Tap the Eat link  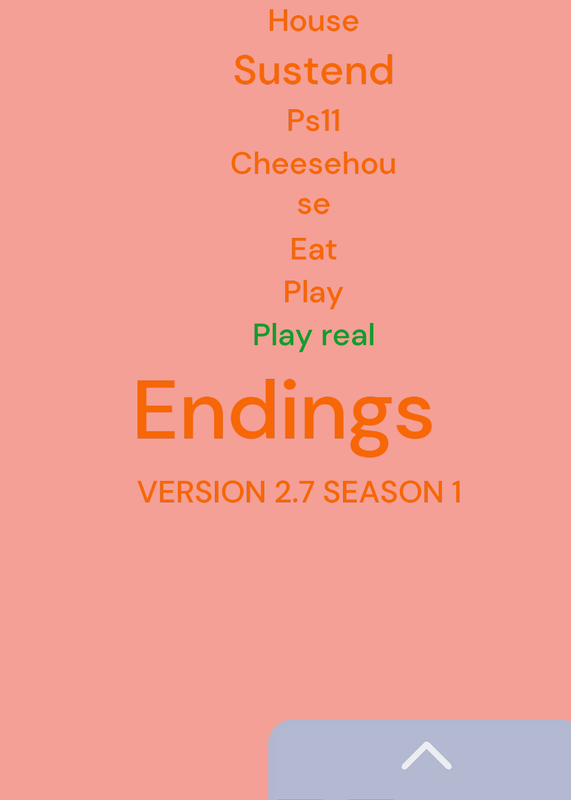pos(313,249)
